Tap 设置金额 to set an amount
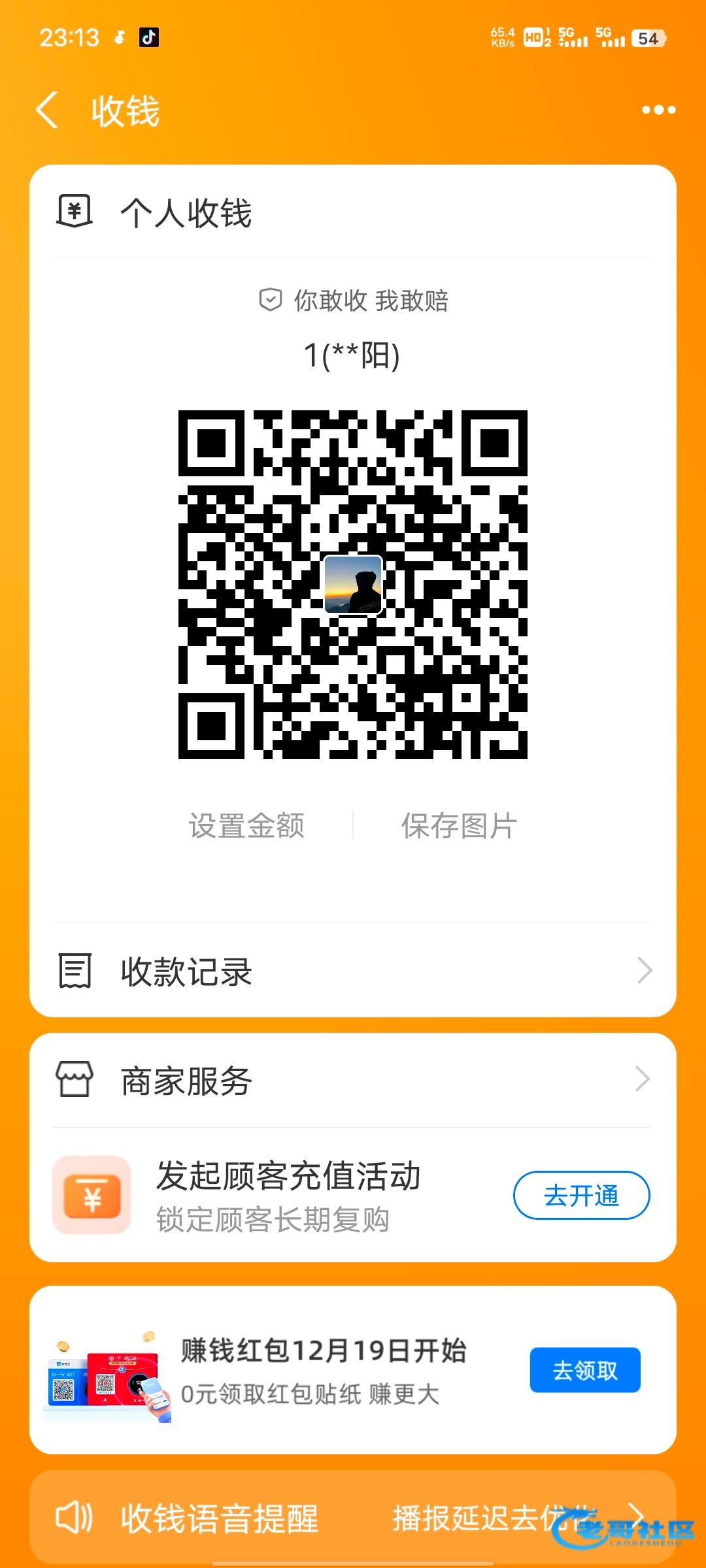The height and width of the screenshot is (1568, 706). [246, 825]
